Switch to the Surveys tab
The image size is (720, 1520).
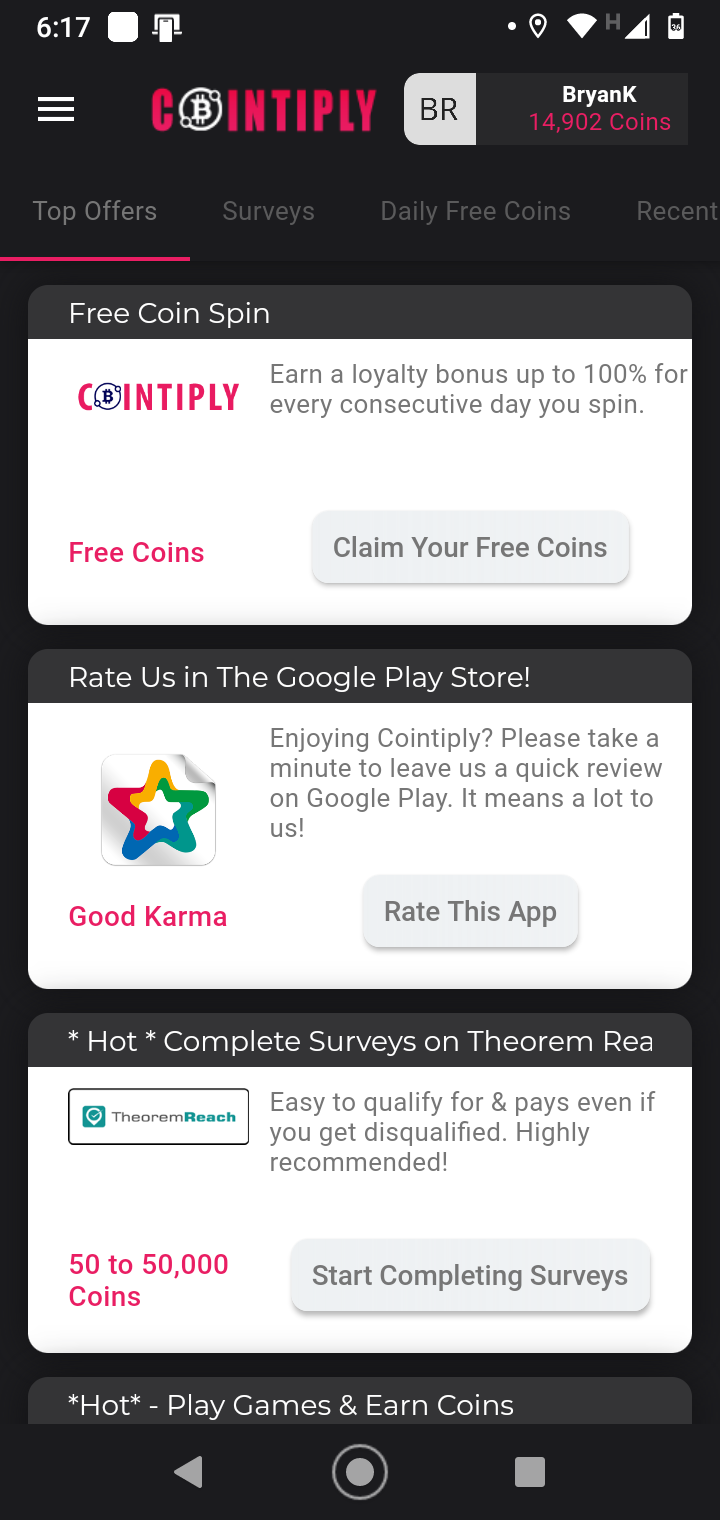268,211
